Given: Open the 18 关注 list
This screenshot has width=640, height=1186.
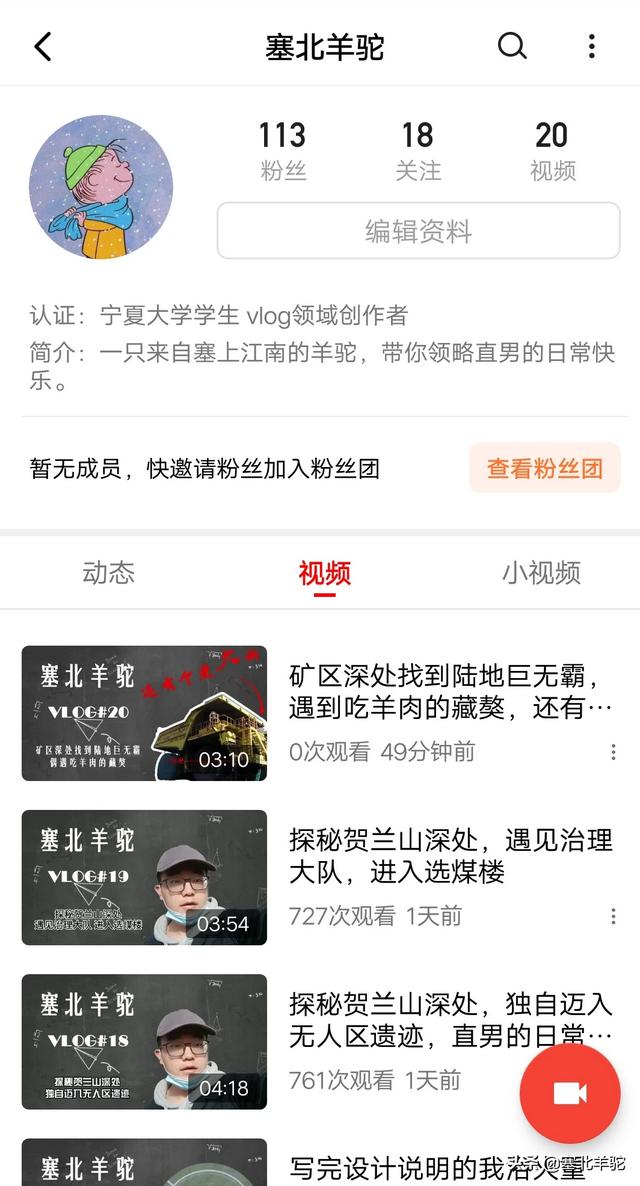Looking at the screenshot, I should pos(417,151).
